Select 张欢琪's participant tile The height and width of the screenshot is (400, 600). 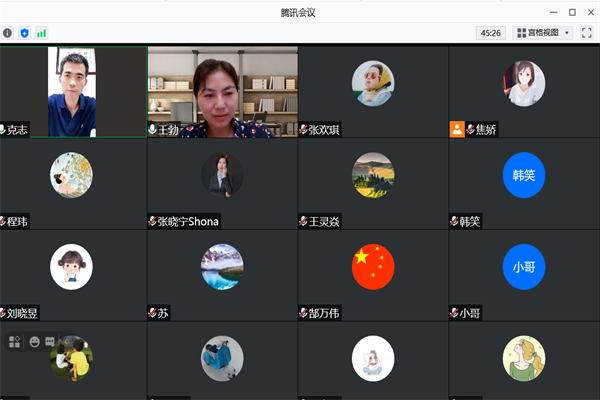tap(372, 91)
